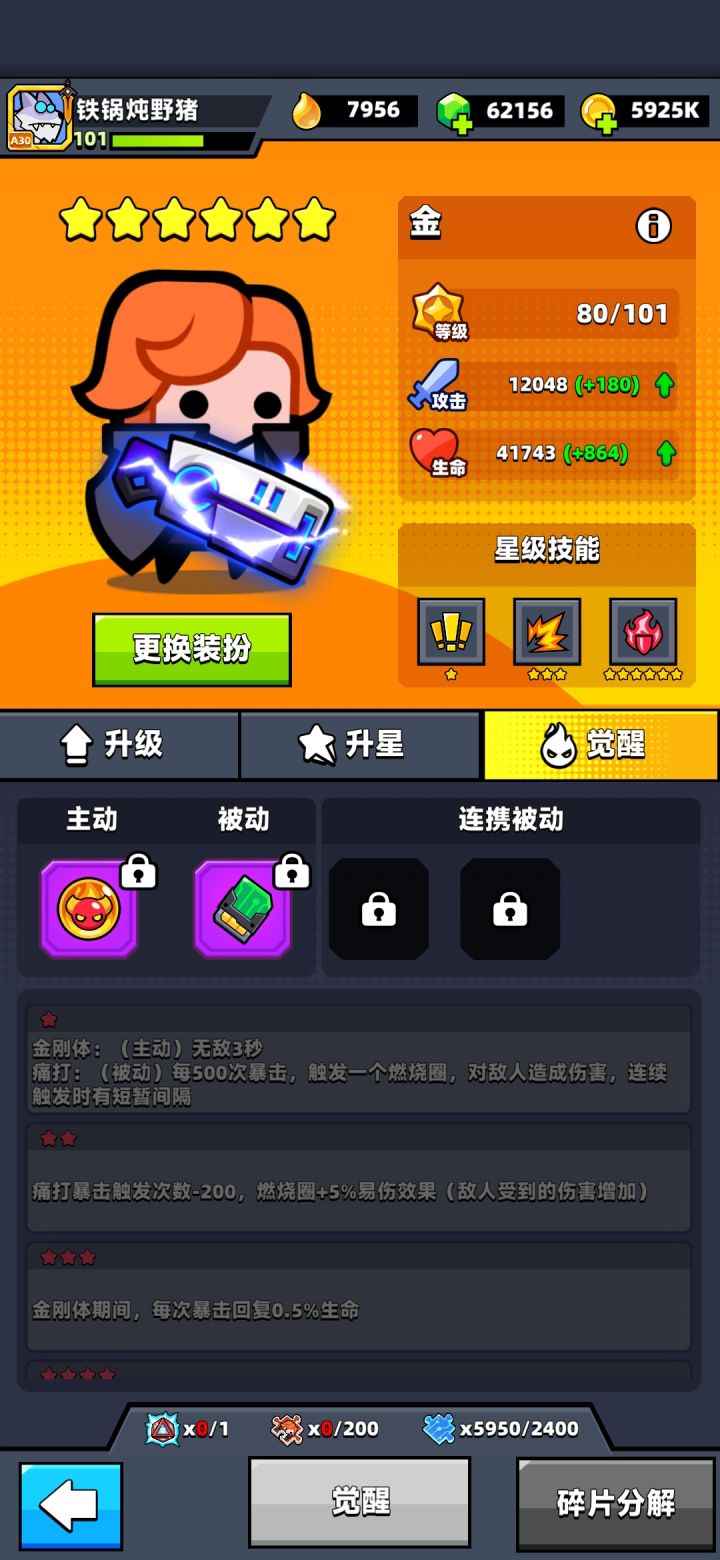
Task: Switch to the 升级 tab
Action: 118,744
